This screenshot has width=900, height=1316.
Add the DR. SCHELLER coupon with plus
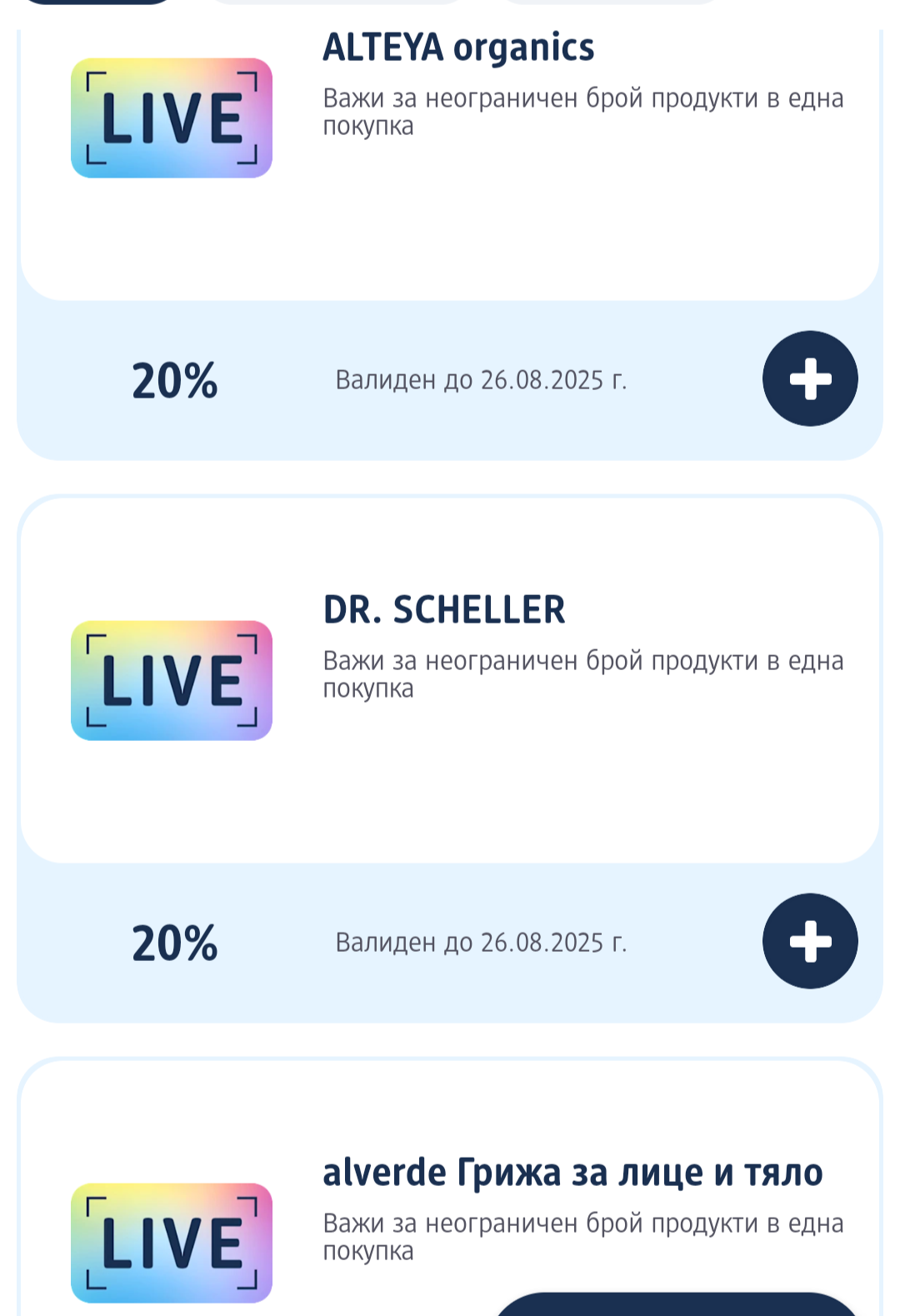click(x=809, y=941)
